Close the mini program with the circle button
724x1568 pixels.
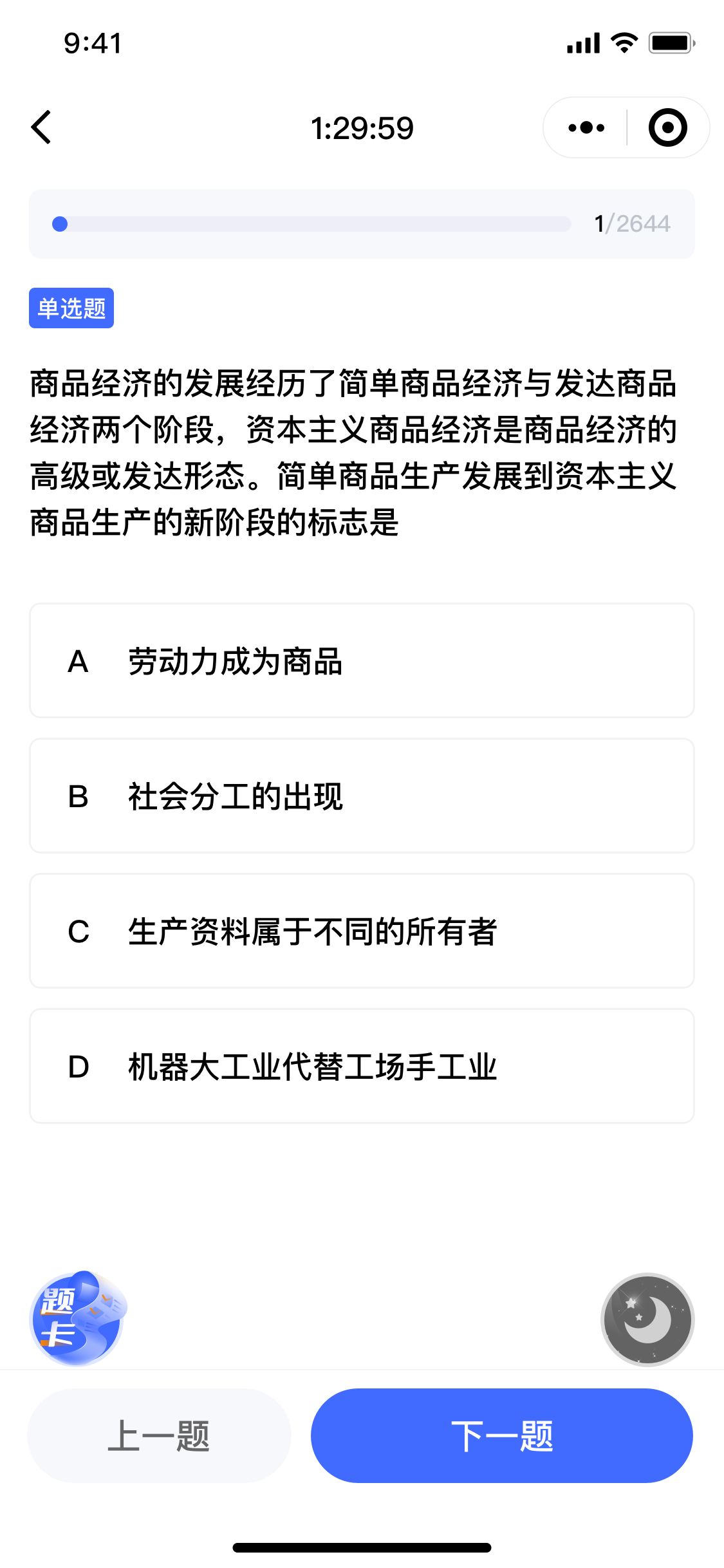coord(667,127)
